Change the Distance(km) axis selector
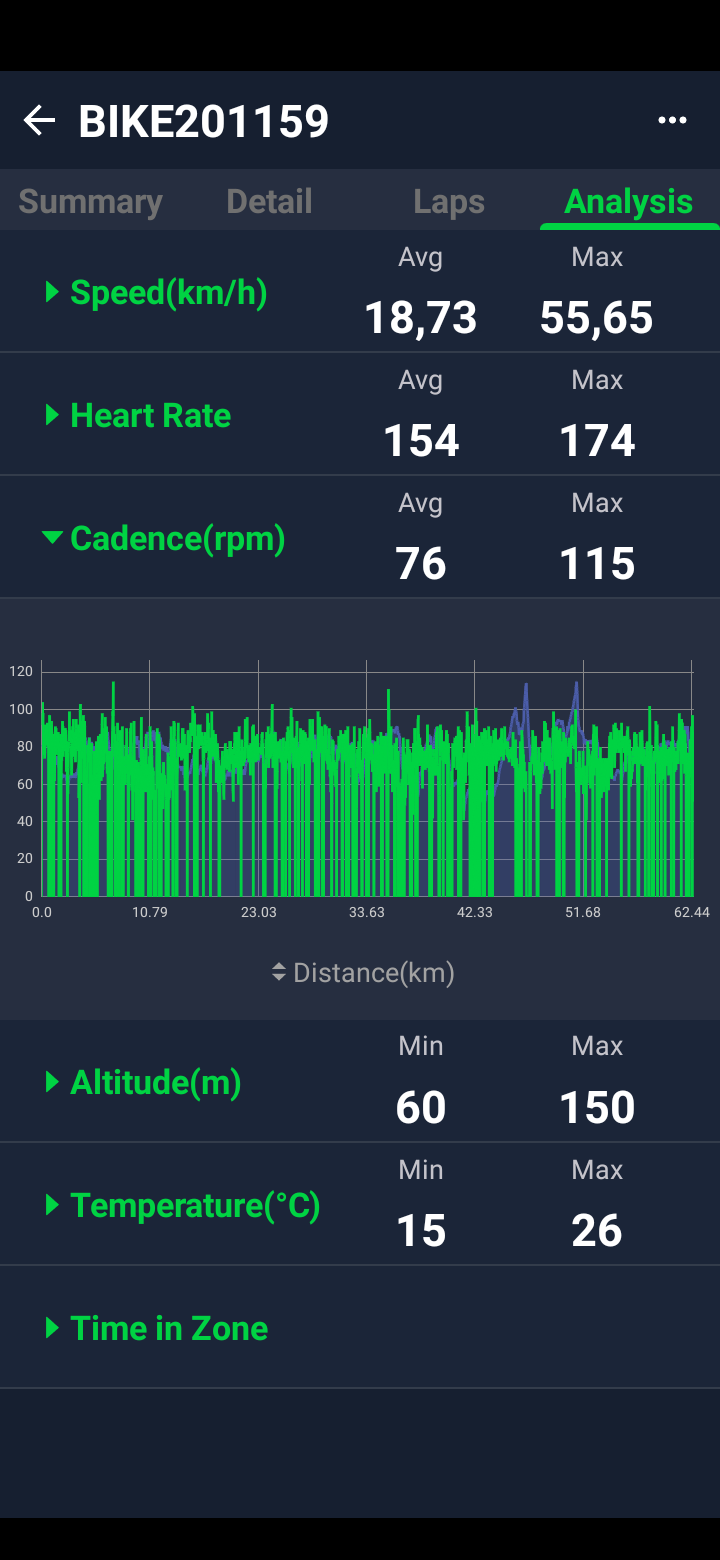Viewport: 720px width, 1560px height. coord(363,973)
